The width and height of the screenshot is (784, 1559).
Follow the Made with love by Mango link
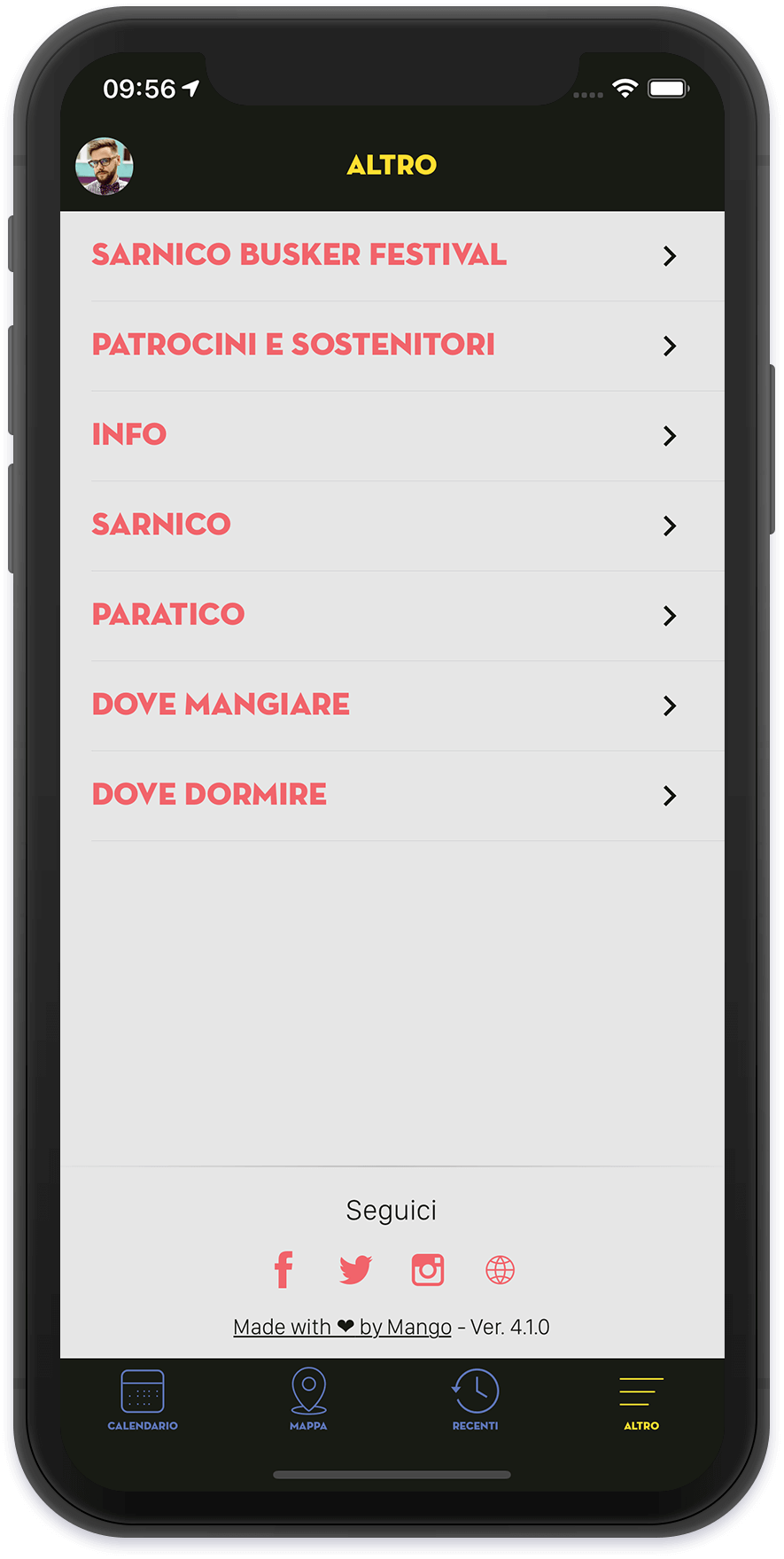tap(342, 1327)
